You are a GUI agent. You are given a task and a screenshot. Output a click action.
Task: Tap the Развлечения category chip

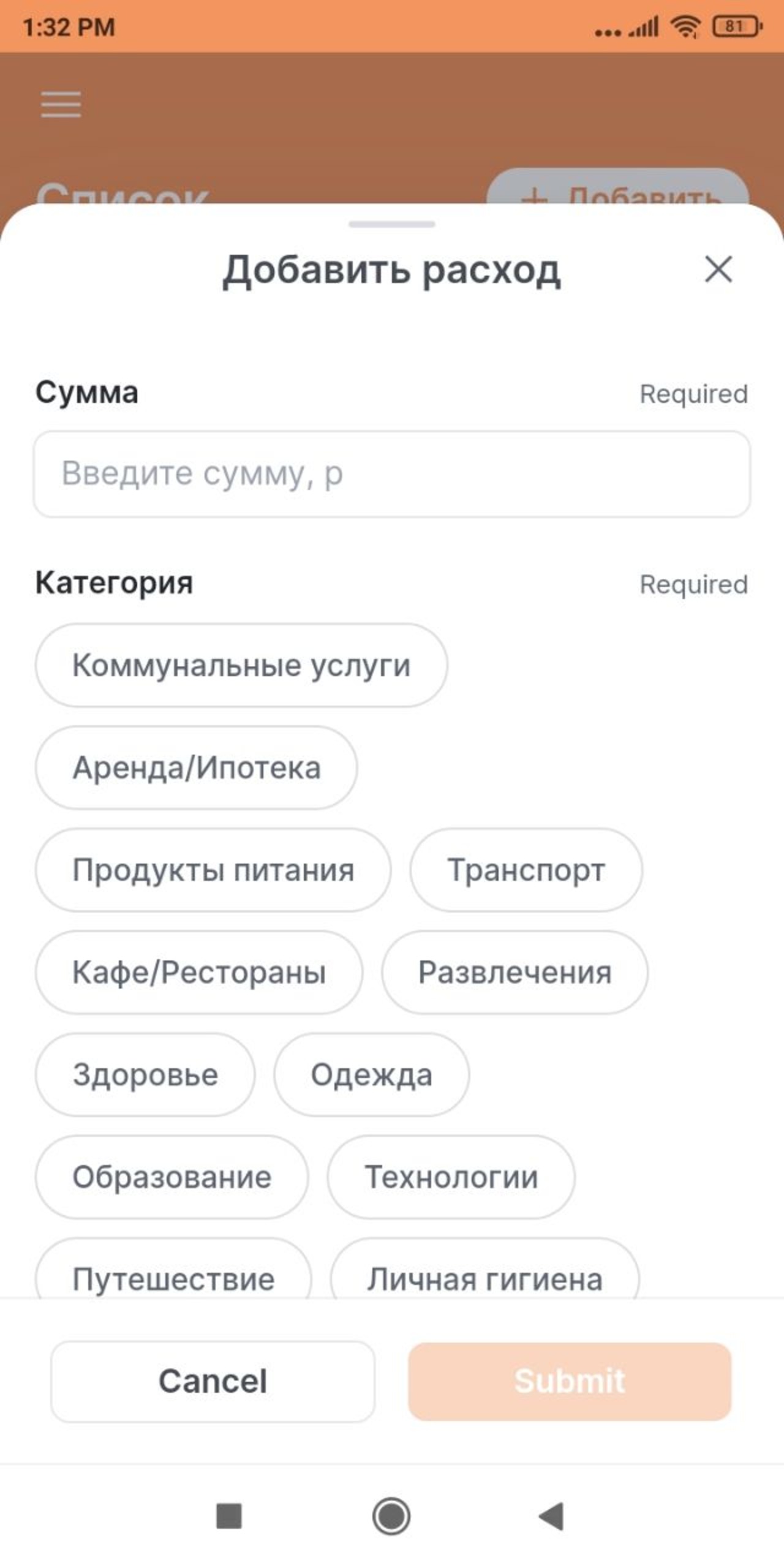(514, 972)
